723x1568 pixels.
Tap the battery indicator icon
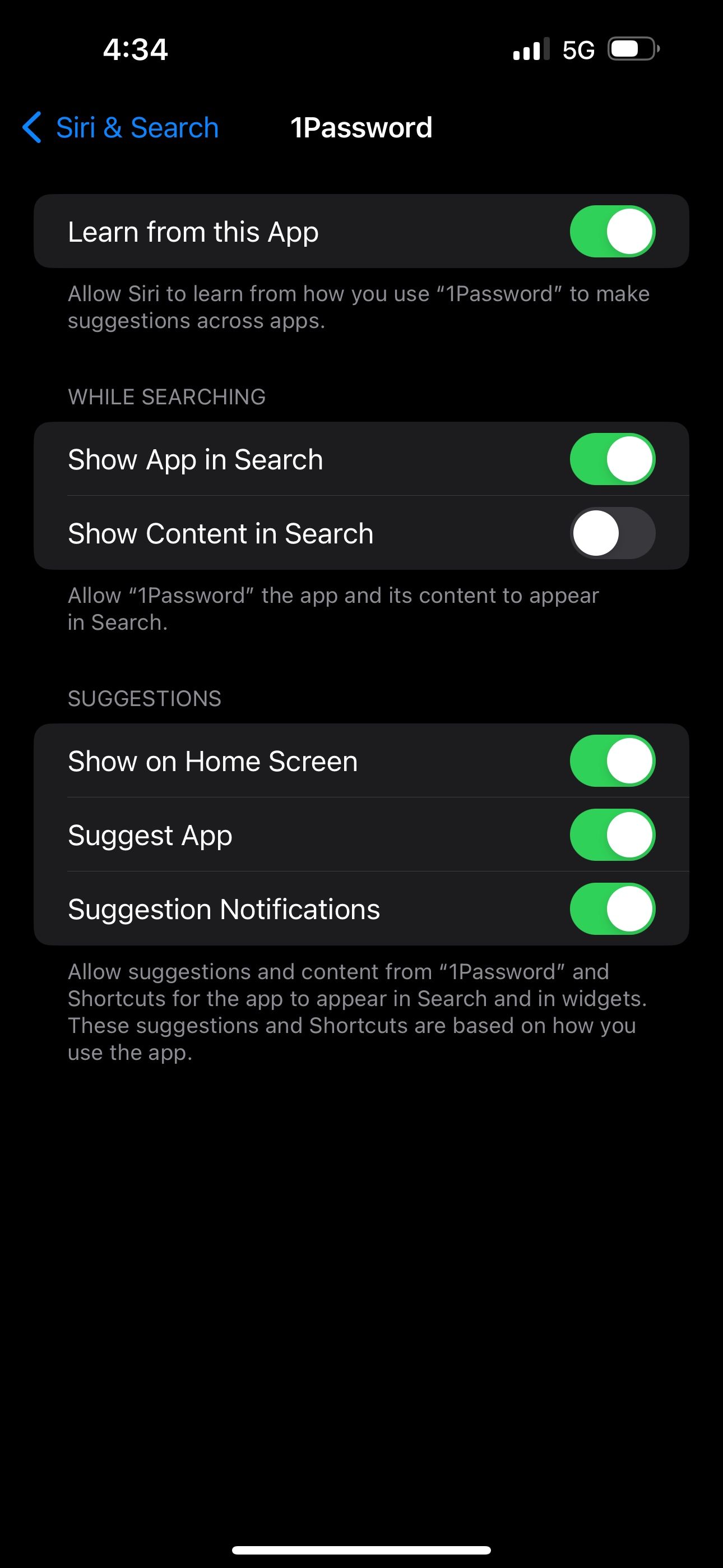pyautogui.click(x=631, y=50)
